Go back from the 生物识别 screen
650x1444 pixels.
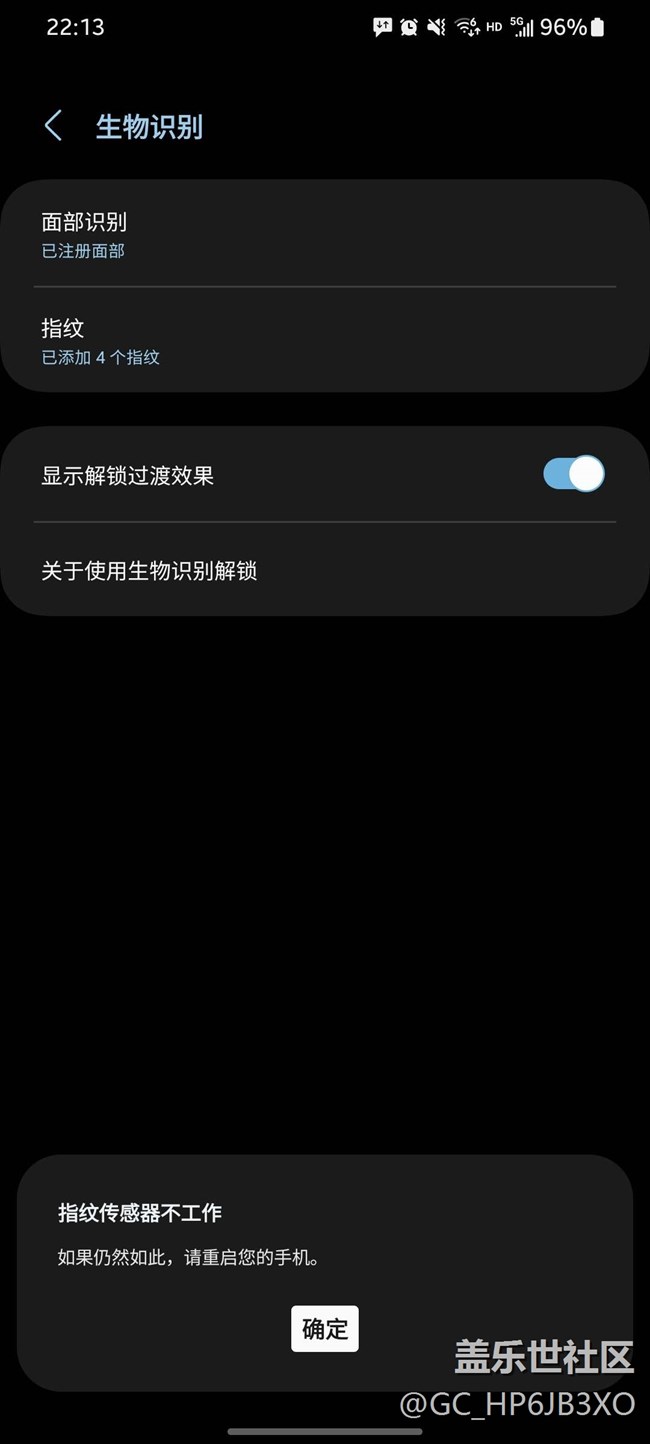[x=54, y=126]
